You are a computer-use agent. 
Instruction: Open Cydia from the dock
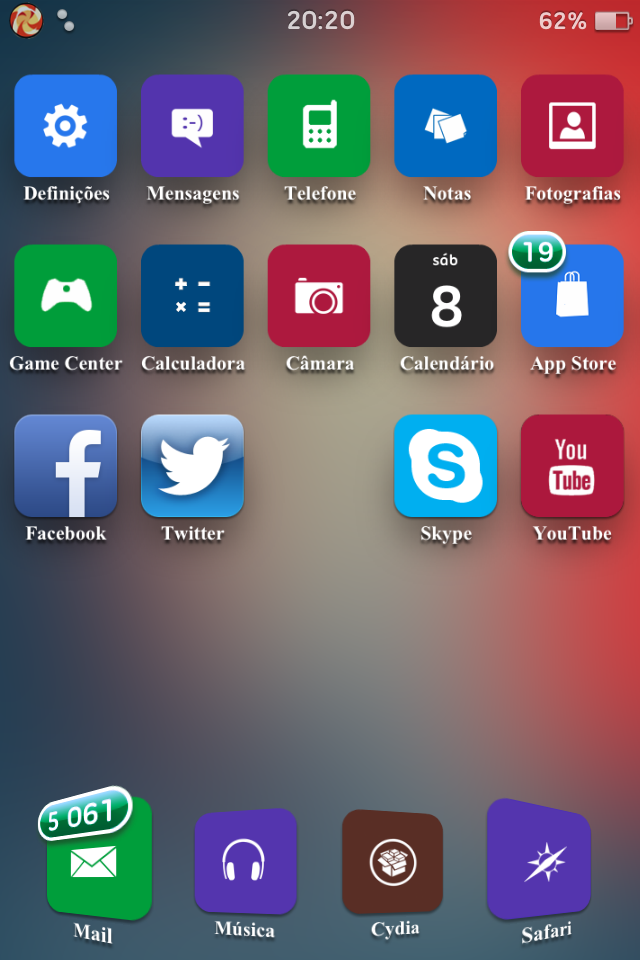[393, 862]
